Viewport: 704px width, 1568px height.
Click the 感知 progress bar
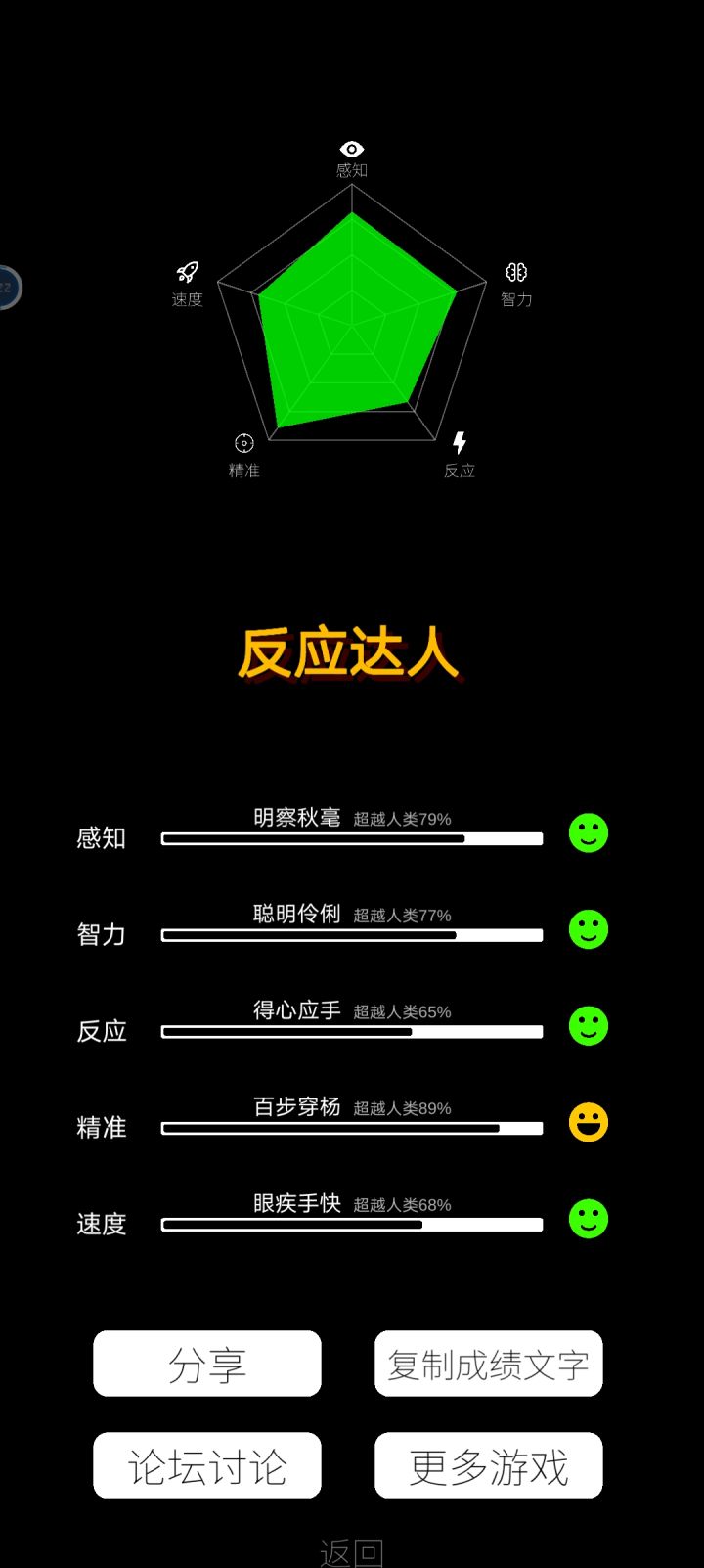352,838
